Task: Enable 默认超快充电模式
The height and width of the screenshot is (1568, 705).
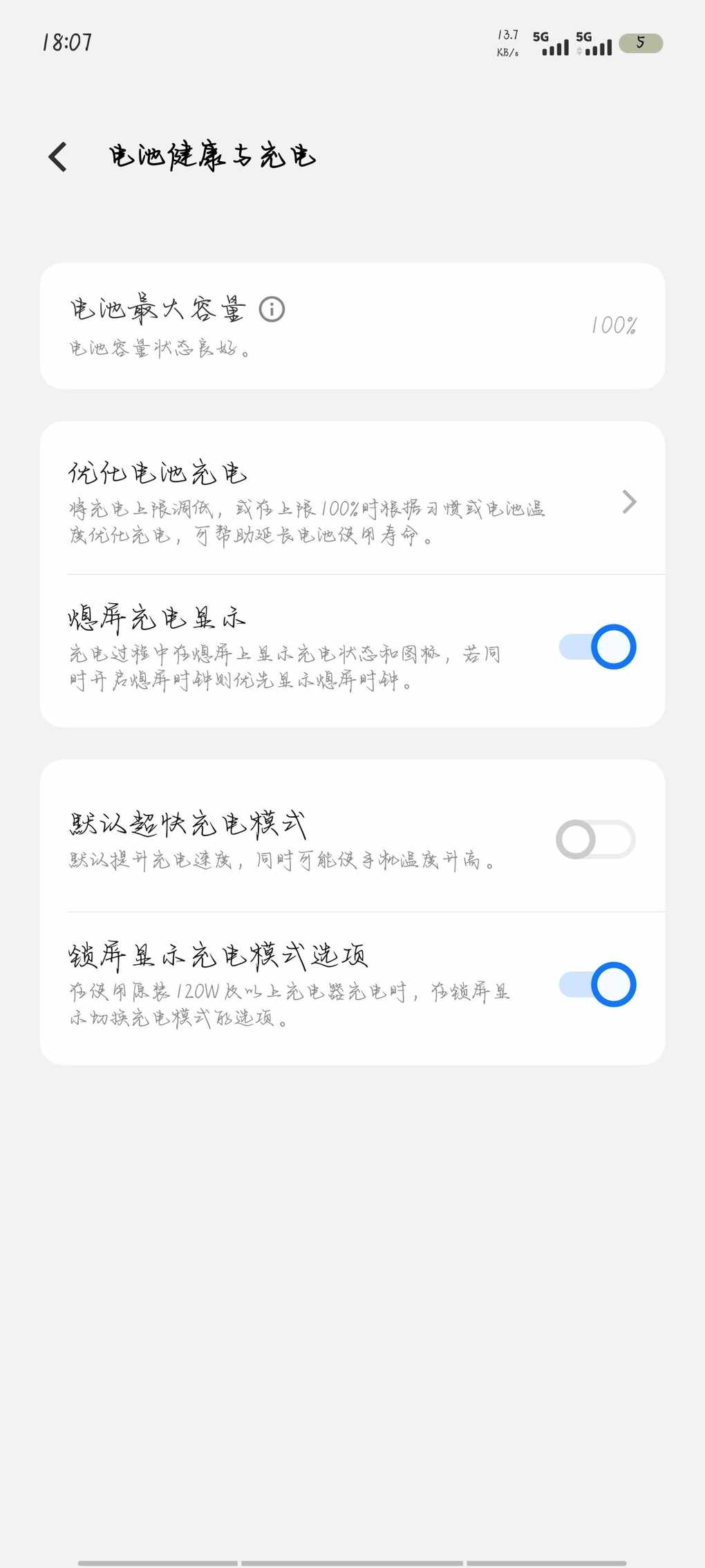Action: coord(595,840)
